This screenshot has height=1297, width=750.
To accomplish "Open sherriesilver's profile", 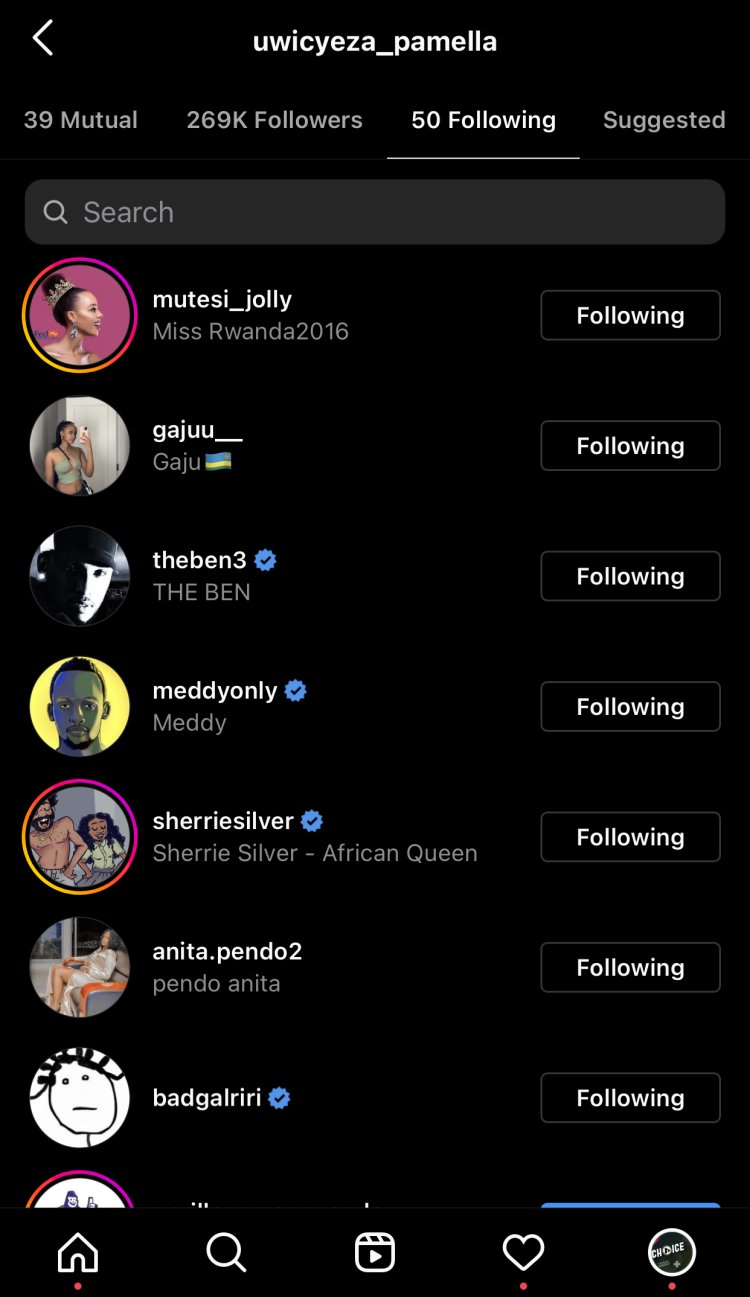I will (223, 821).
